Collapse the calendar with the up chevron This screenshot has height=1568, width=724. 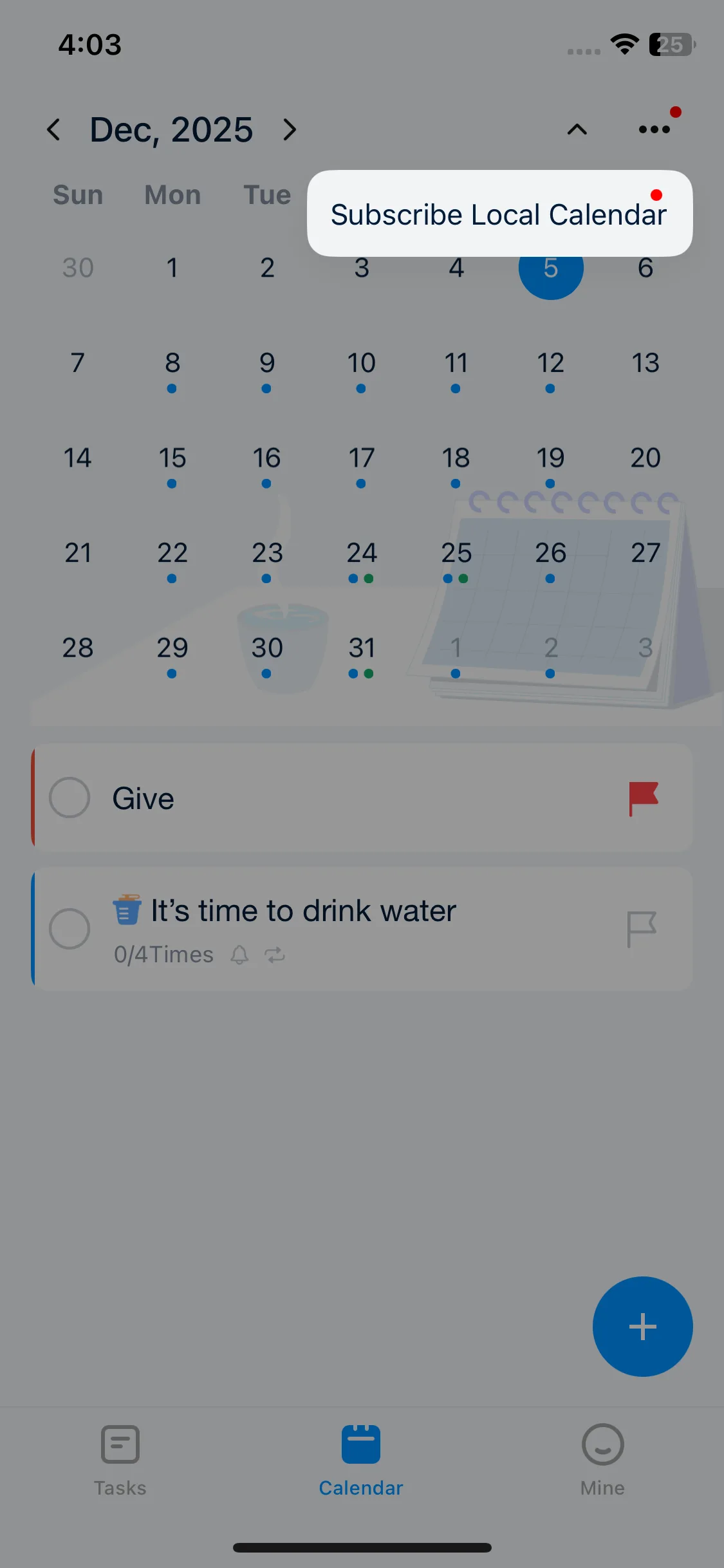click(577, 129)
